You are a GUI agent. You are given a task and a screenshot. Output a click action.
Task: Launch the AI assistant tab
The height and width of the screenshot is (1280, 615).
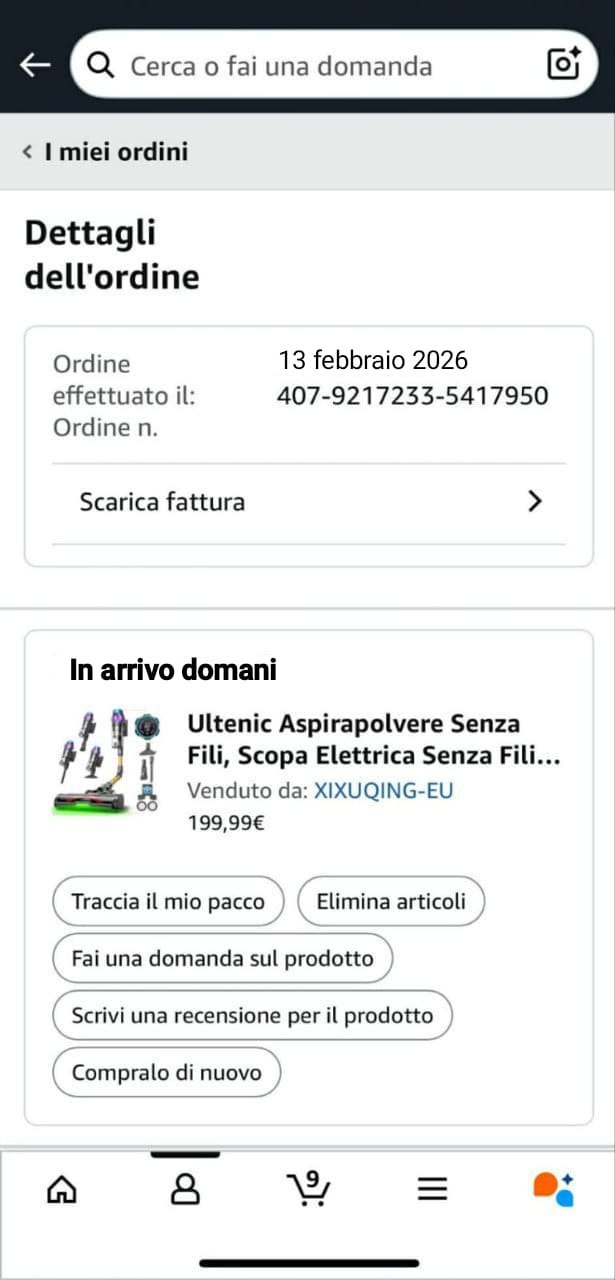pos(553,1189)
